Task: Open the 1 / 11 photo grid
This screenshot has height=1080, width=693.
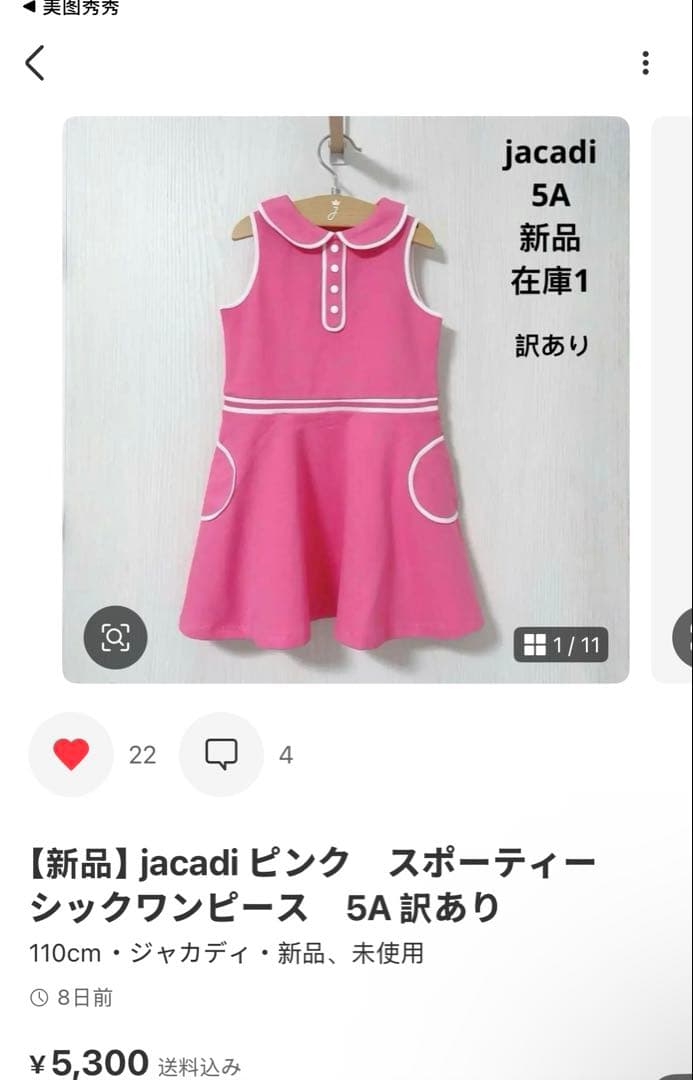Action: pyautogui.click(x=562, y=645)
